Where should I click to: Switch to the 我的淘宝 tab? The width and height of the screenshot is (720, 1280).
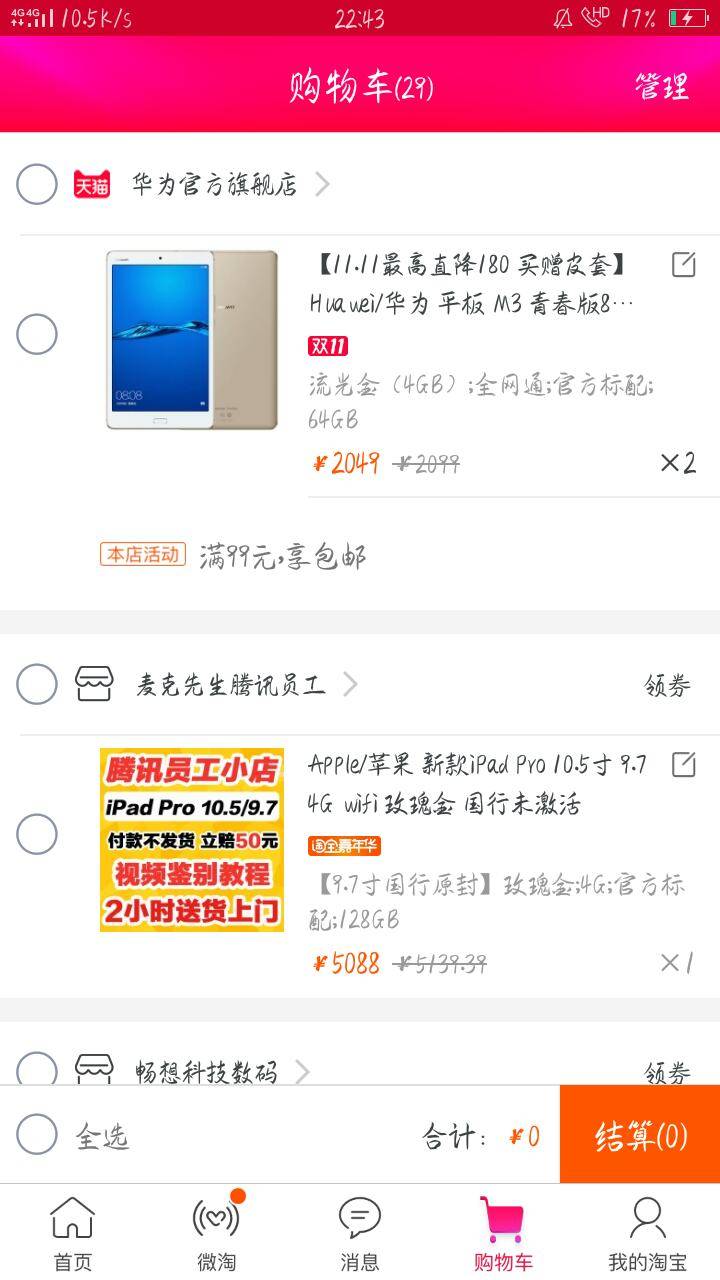click(x=647, y=1233)
